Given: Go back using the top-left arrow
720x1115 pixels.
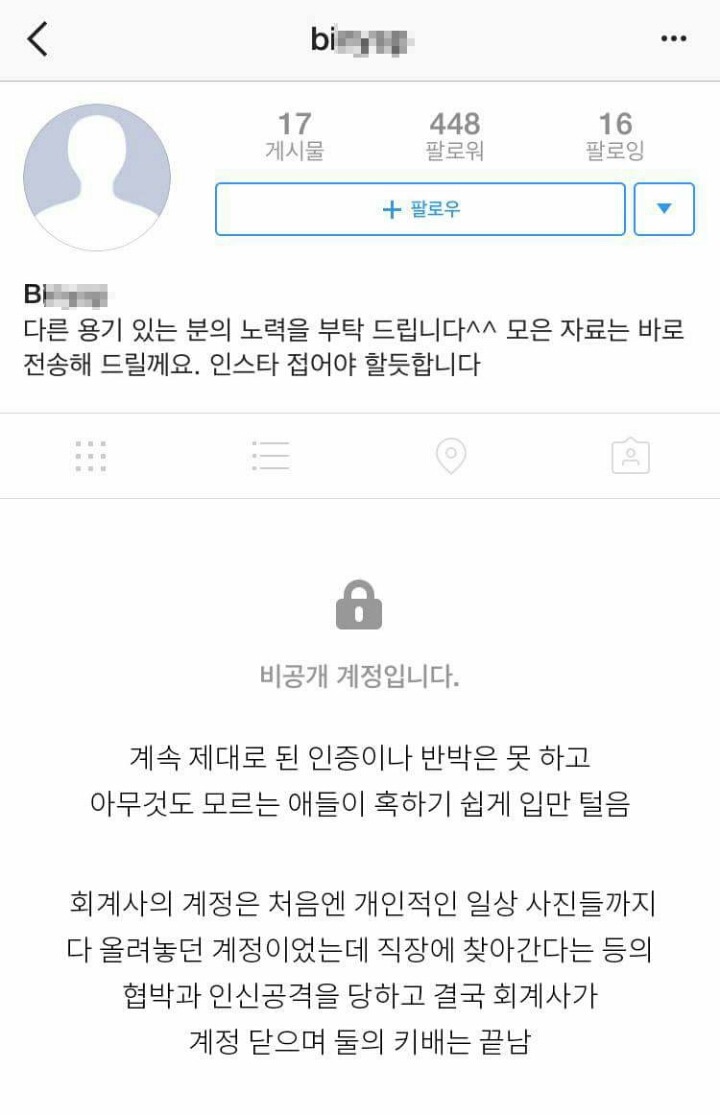Looking at the screenshot, I should (x=38, y=40).
